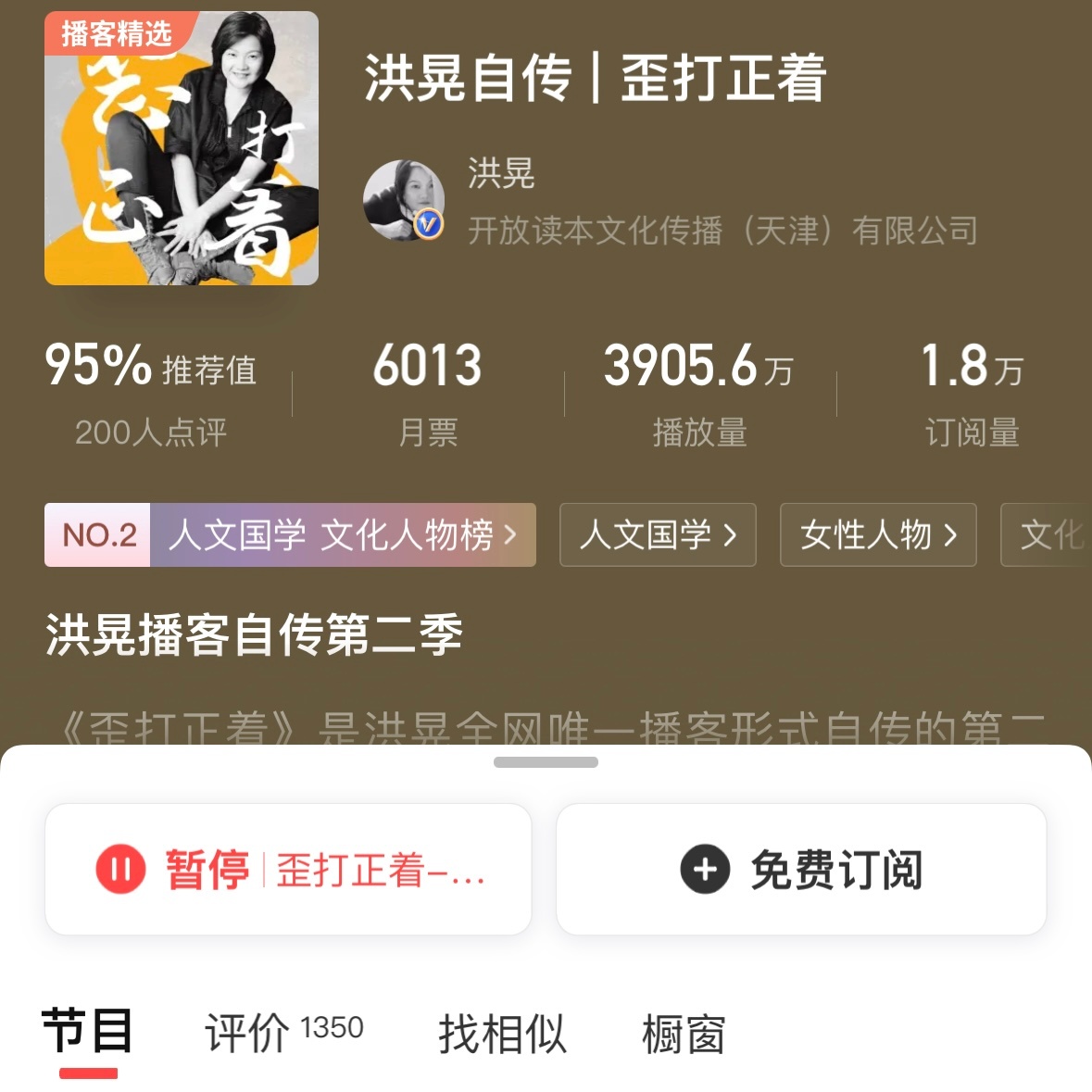Screen dimensions: 1092x1092
Task: Switch to the 橱窗 tab
Action: 684,1033
